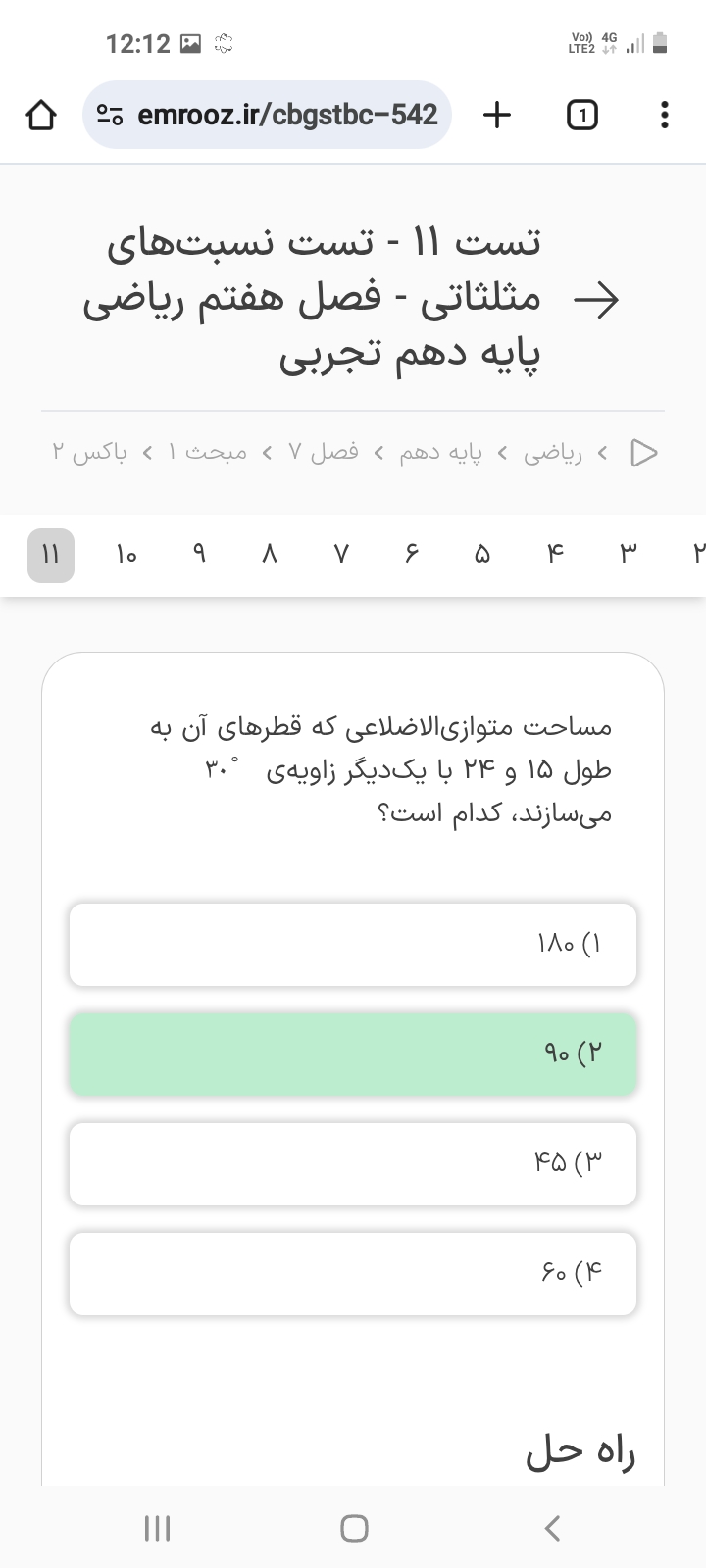Open a new browser tab

pyautogui.click(x=497, y=116)
